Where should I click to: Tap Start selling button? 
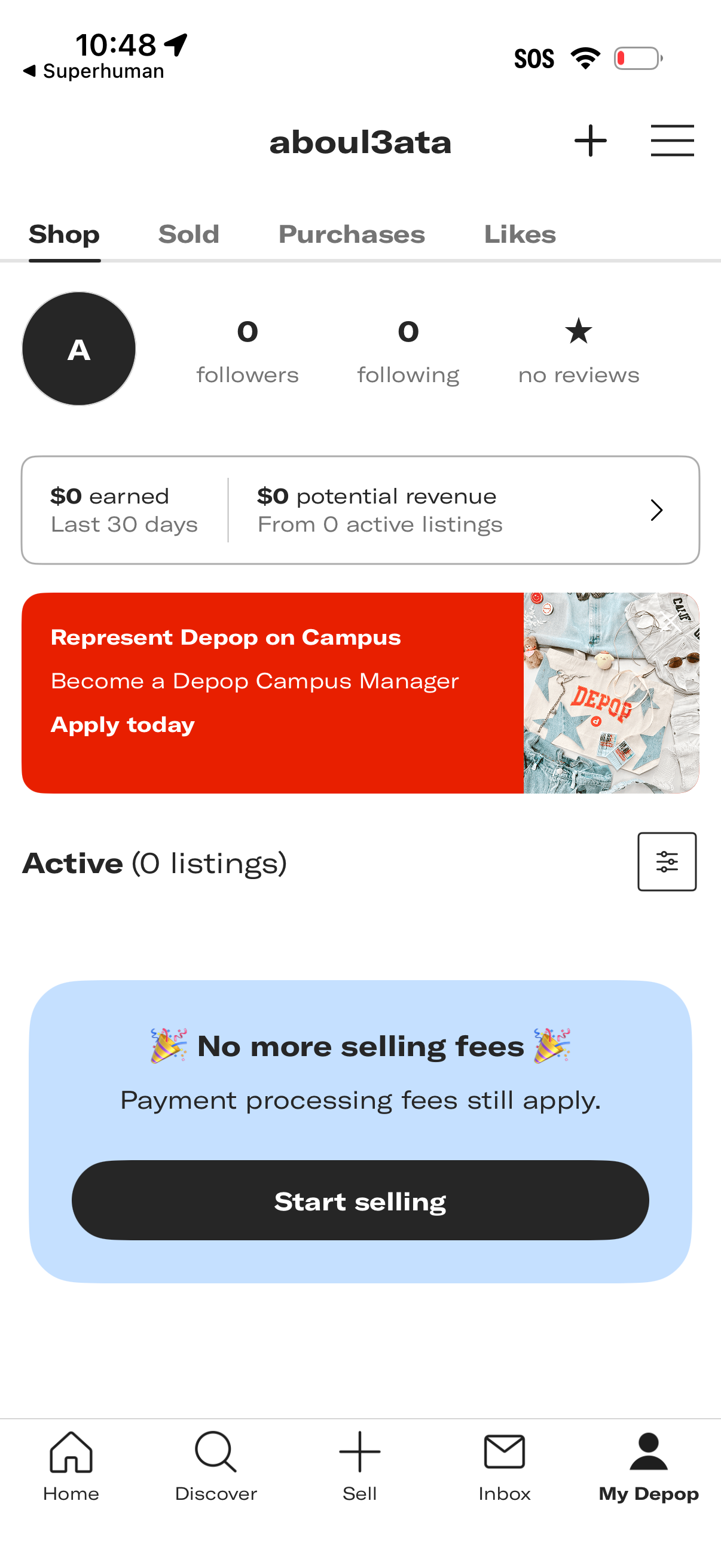point(360,1200)
